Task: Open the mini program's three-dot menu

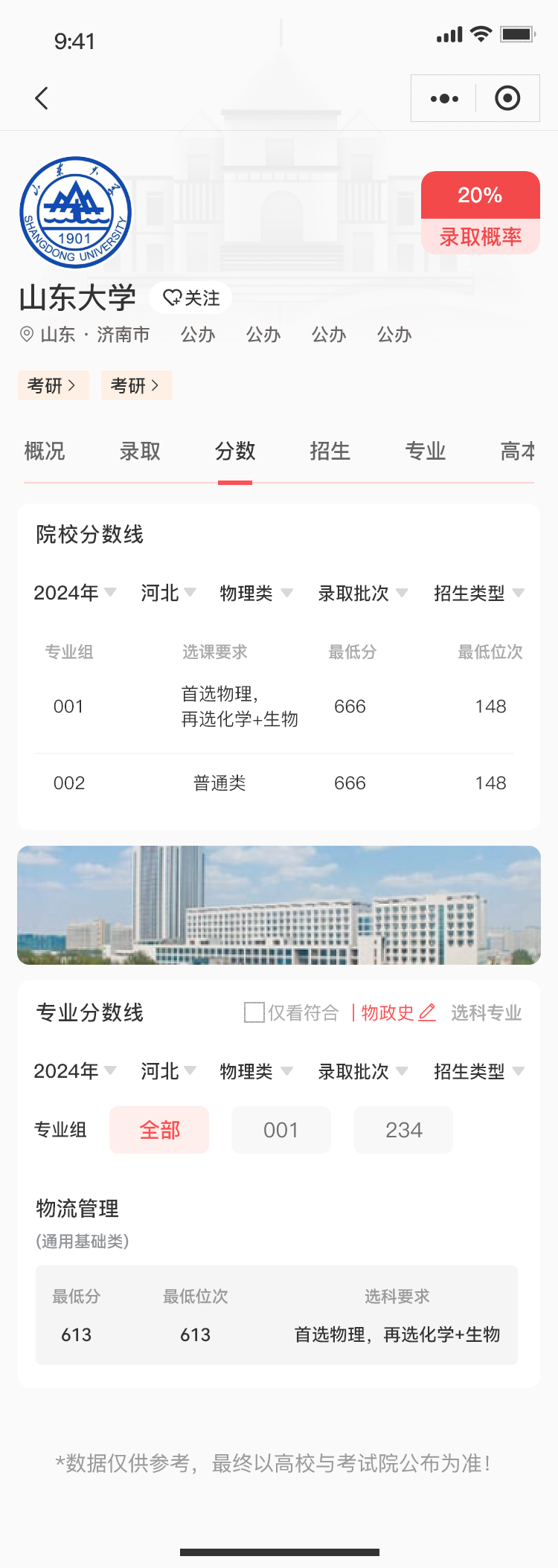Action: coord(444,98)
